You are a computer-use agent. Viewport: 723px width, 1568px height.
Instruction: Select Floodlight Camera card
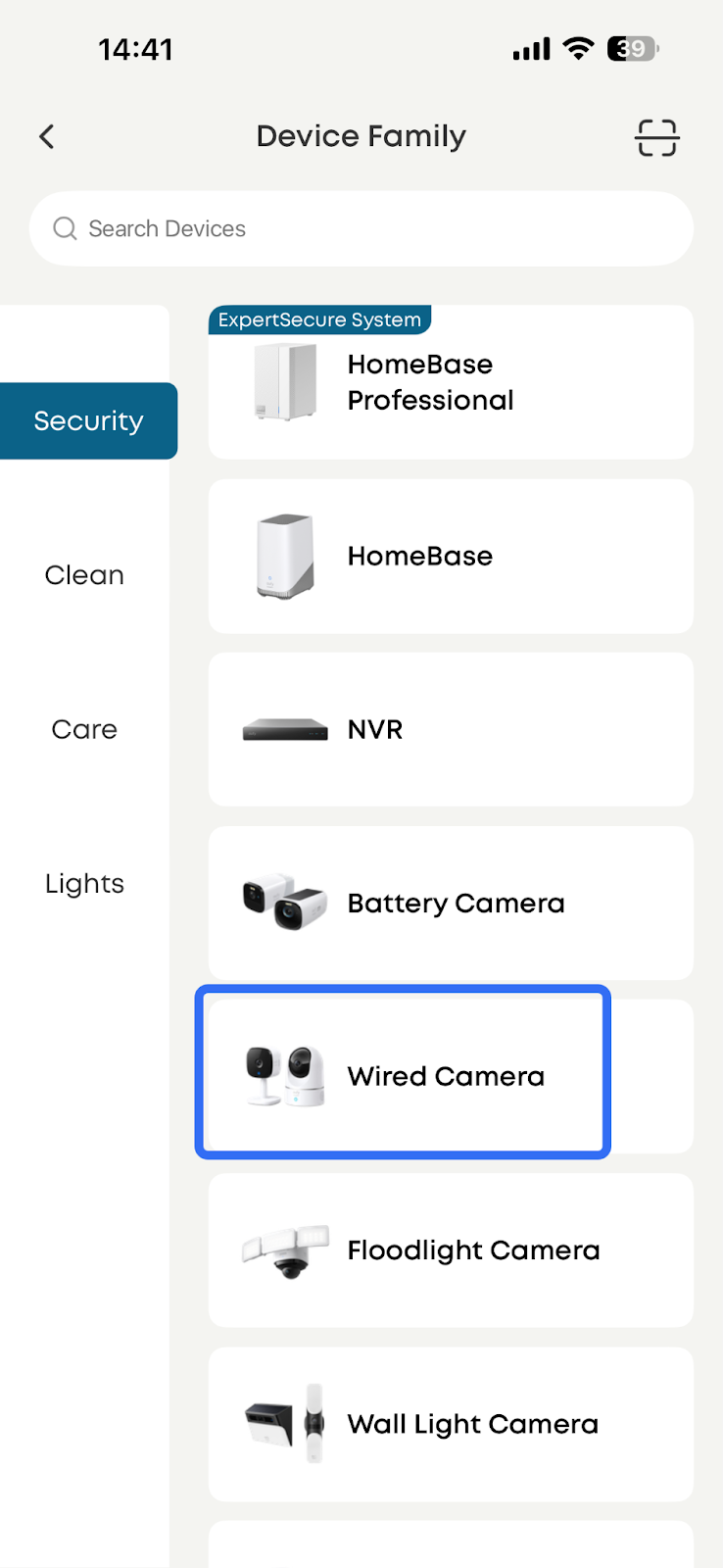(451, 1249)
